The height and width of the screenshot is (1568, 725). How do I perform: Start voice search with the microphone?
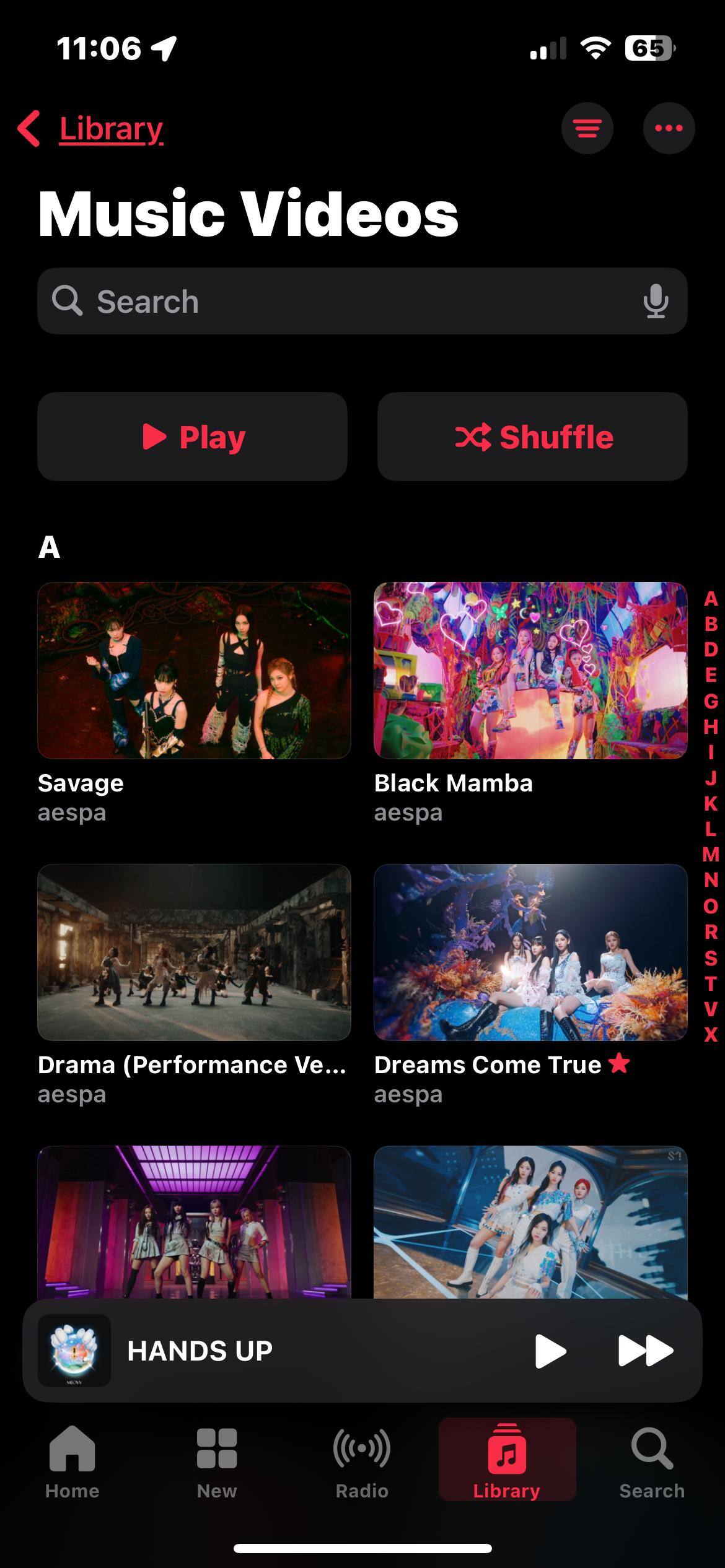click(655, 302)
